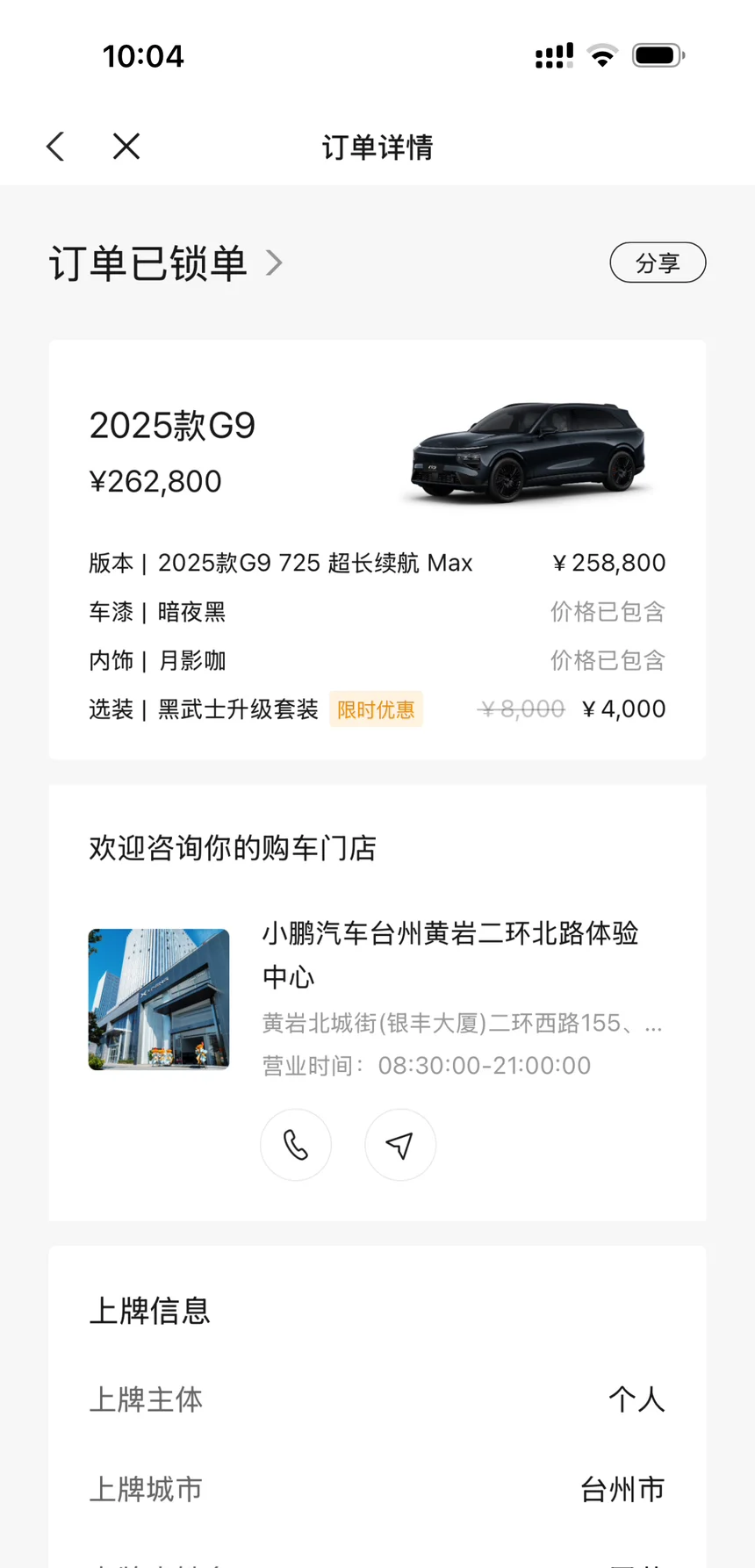Navigate to the store with the arrow icon
Image resolution: width=755 pixels, height=1568 pixels.
(400, 1145)
